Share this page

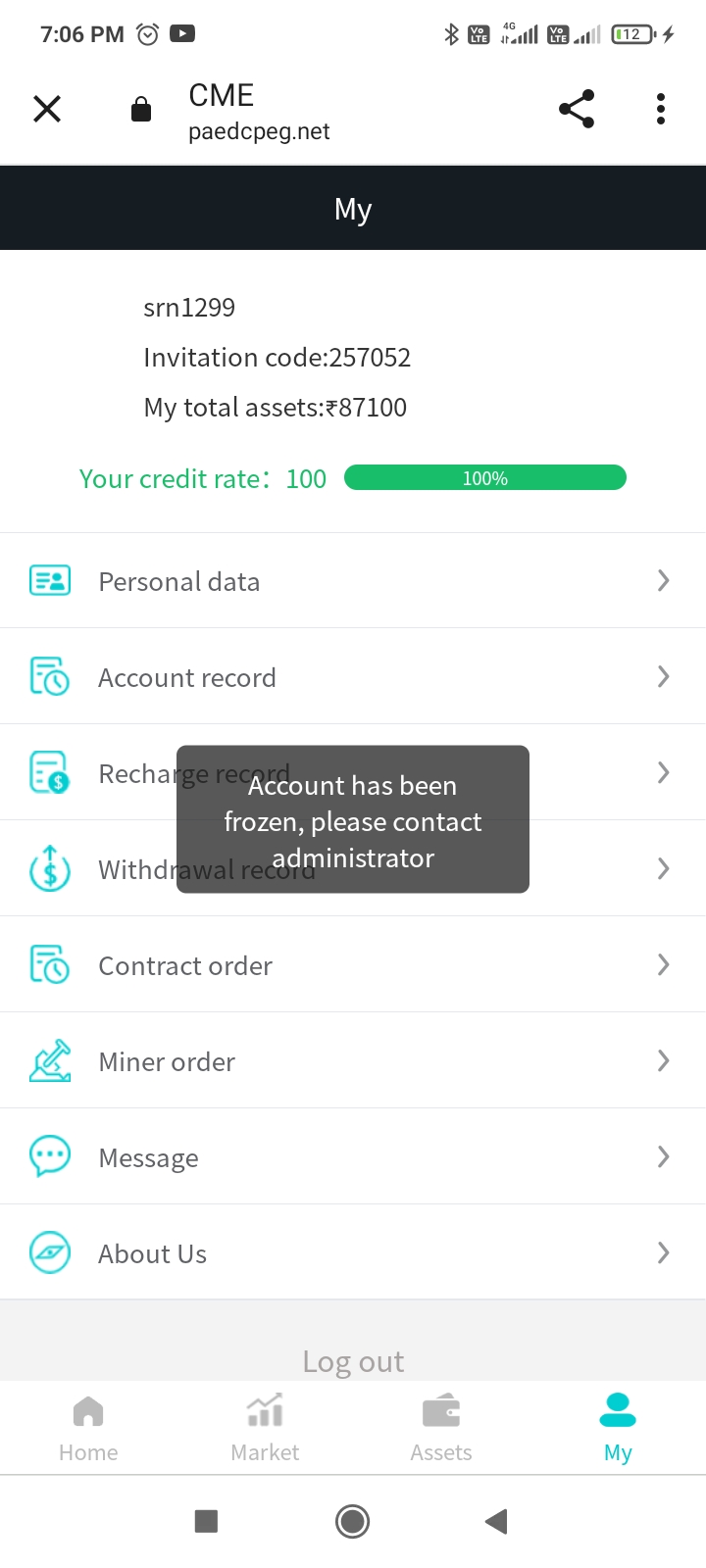click(x=577, y=109)
